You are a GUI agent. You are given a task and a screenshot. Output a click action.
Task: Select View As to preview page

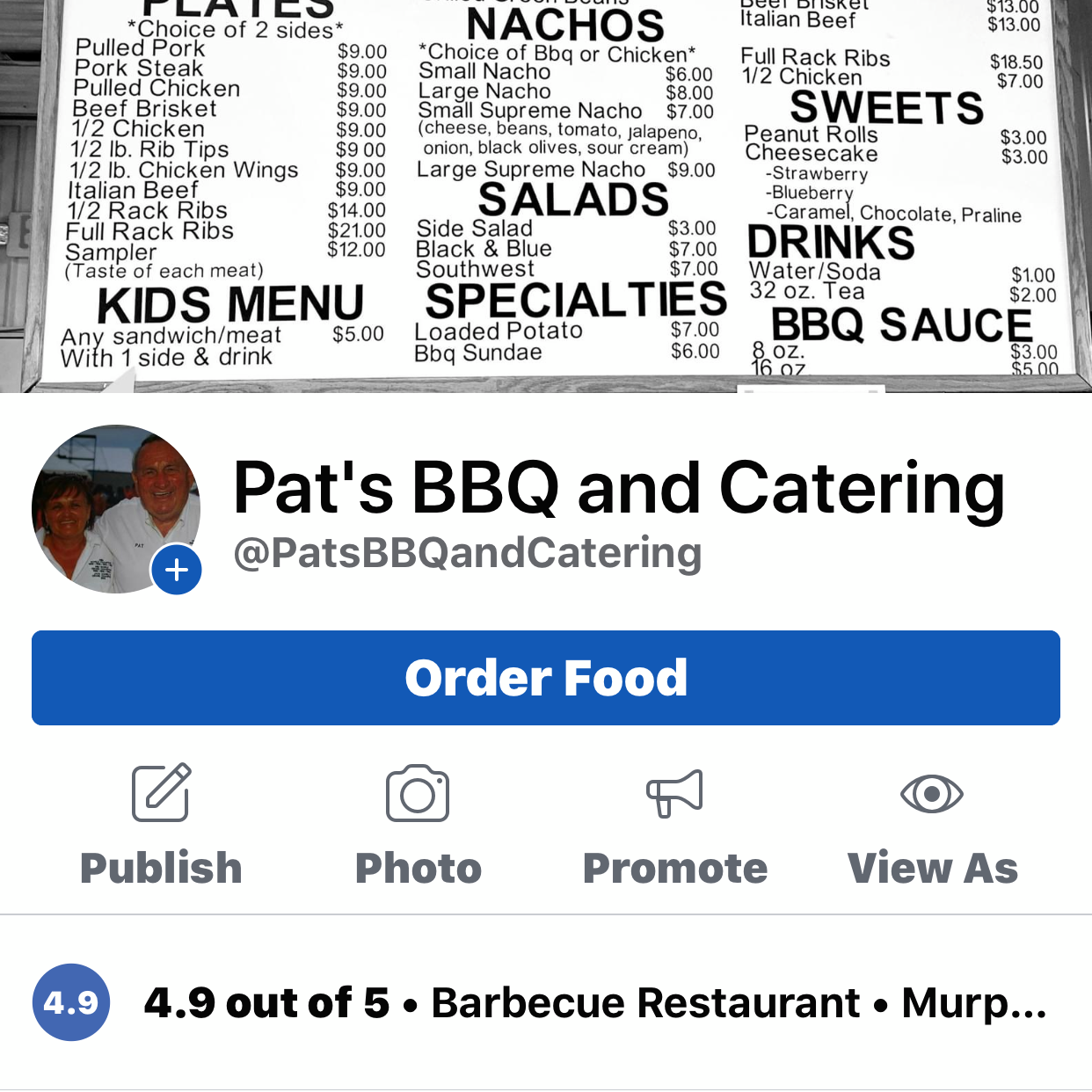pyautogui.click(x=932, y=825)
